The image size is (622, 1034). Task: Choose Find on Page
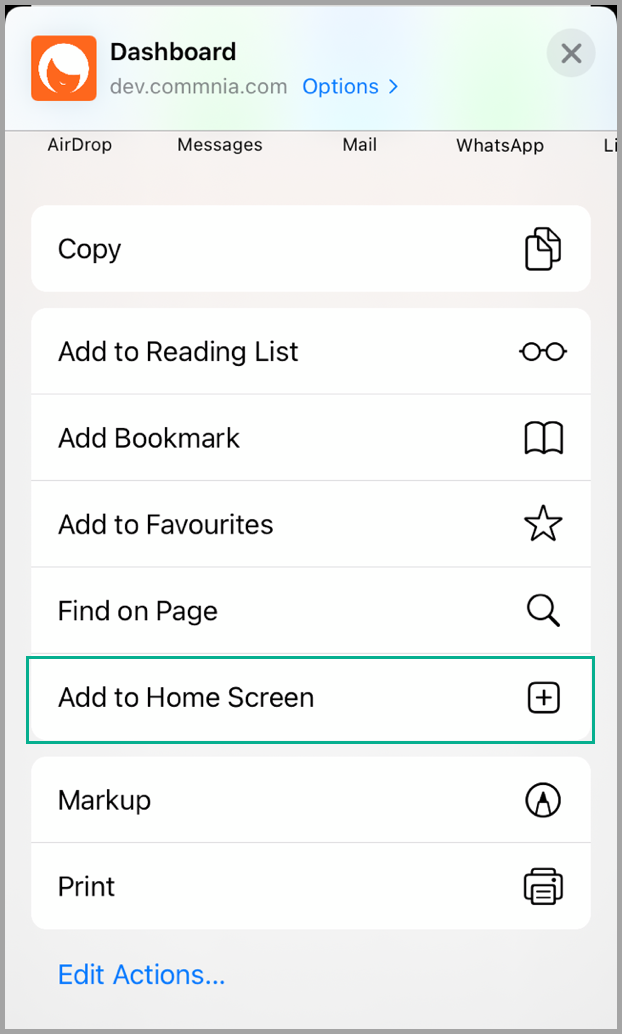click(x=311, y=611)
